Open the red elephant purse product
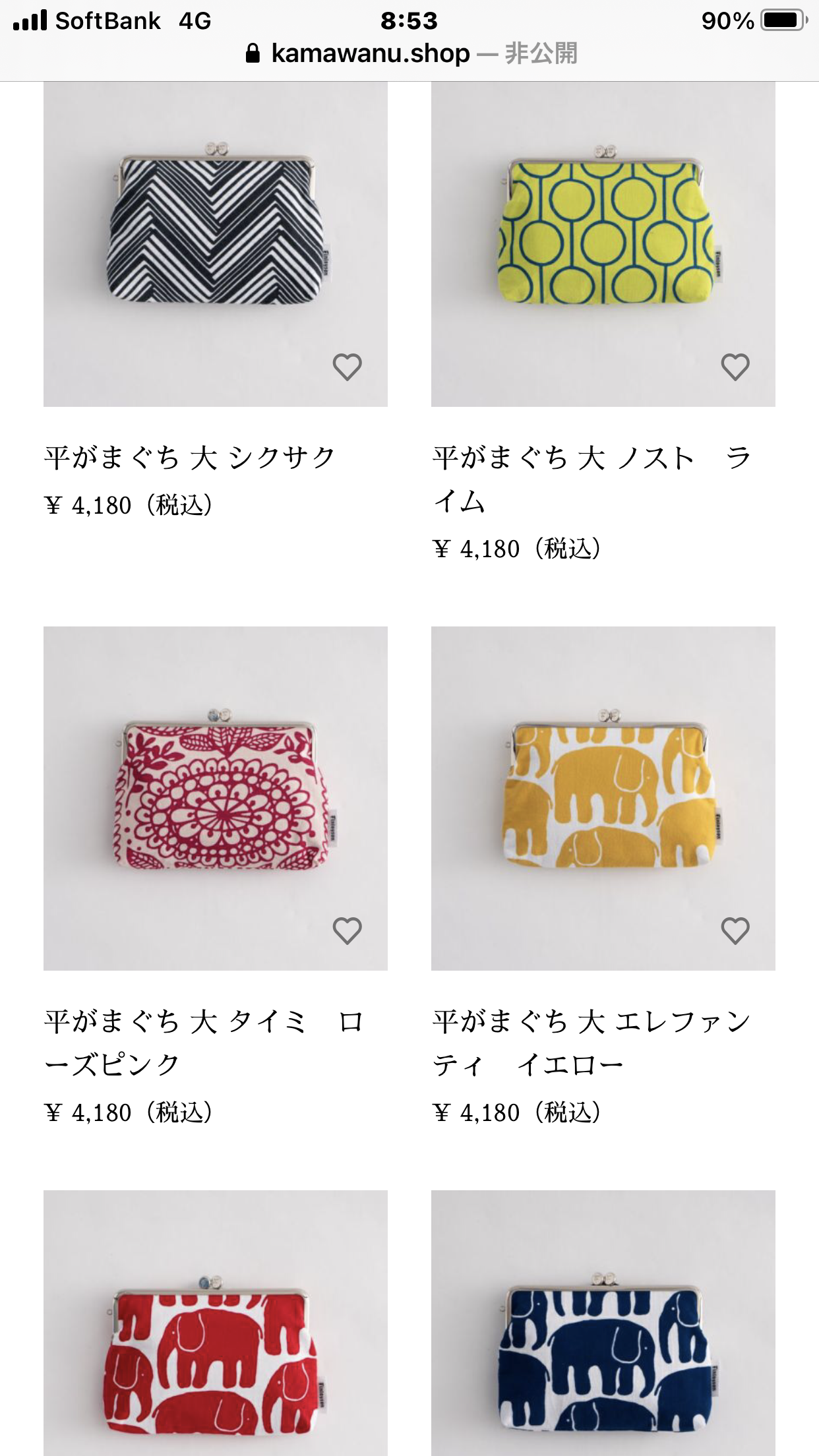The width and height of the screenshot is (819, 1456). tap(216, 1323)
